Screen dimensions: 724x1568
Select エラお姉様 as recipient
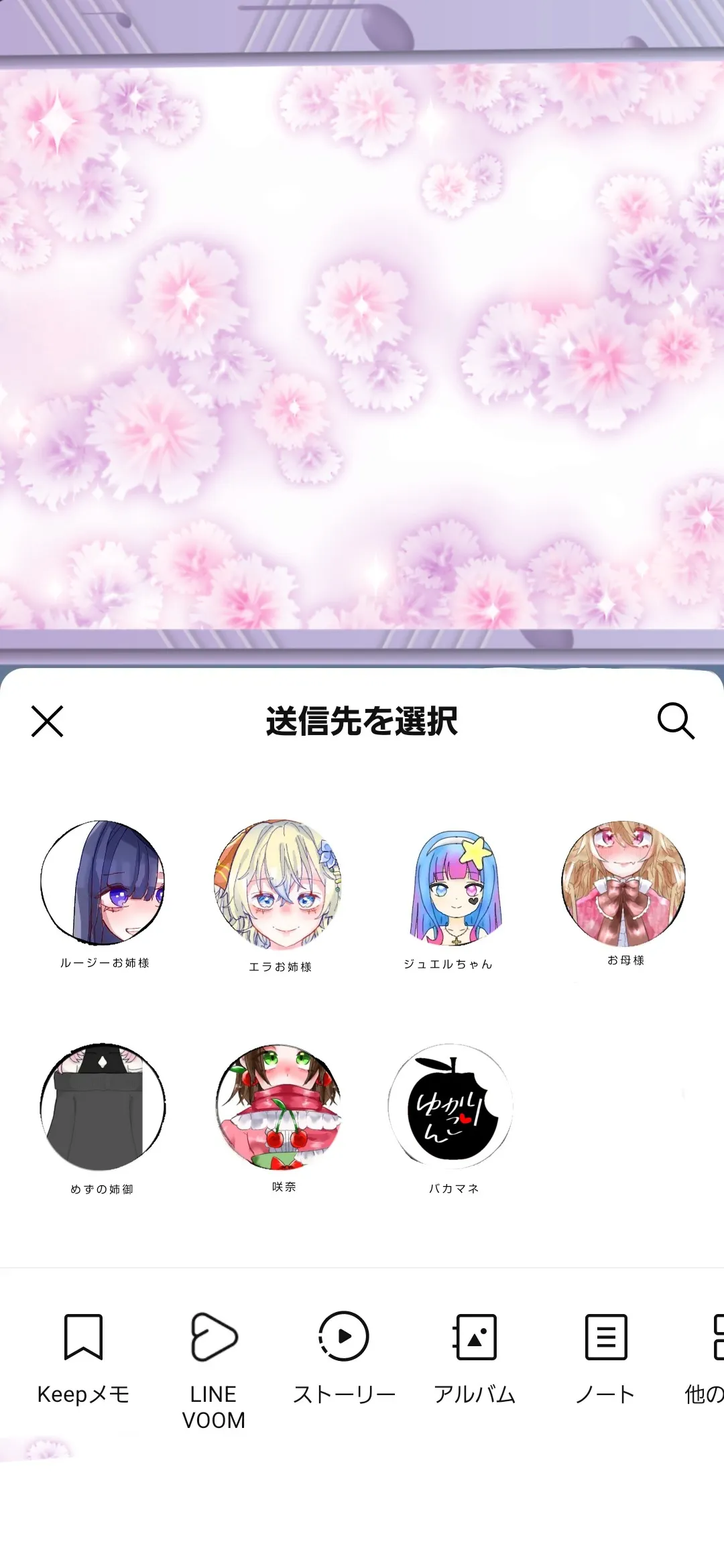(279, 885)
